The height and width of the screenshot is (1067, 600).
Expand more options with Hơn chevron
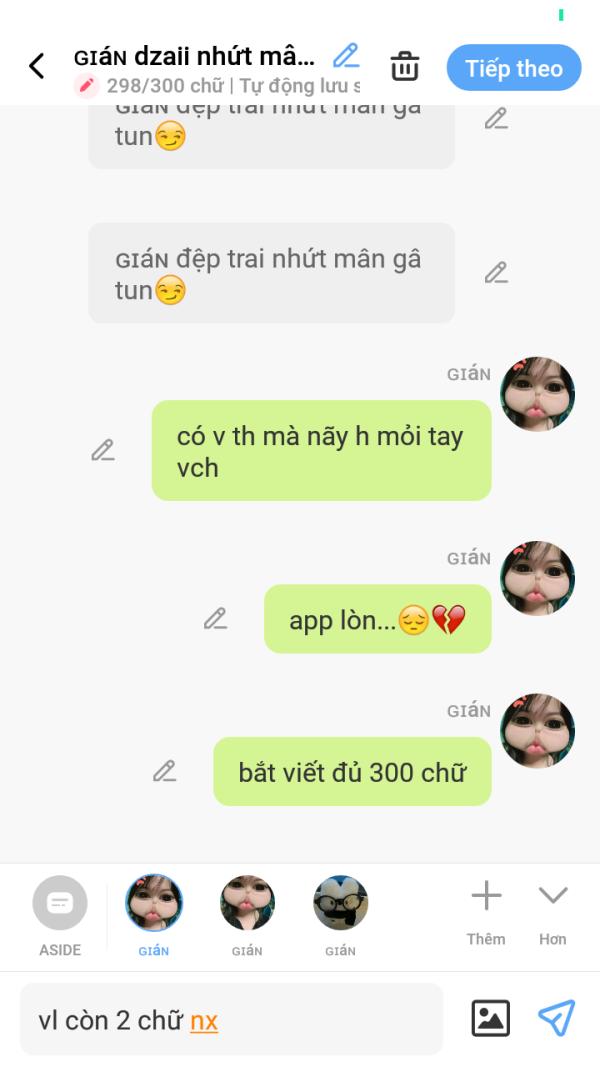click(x=552, y=910)
